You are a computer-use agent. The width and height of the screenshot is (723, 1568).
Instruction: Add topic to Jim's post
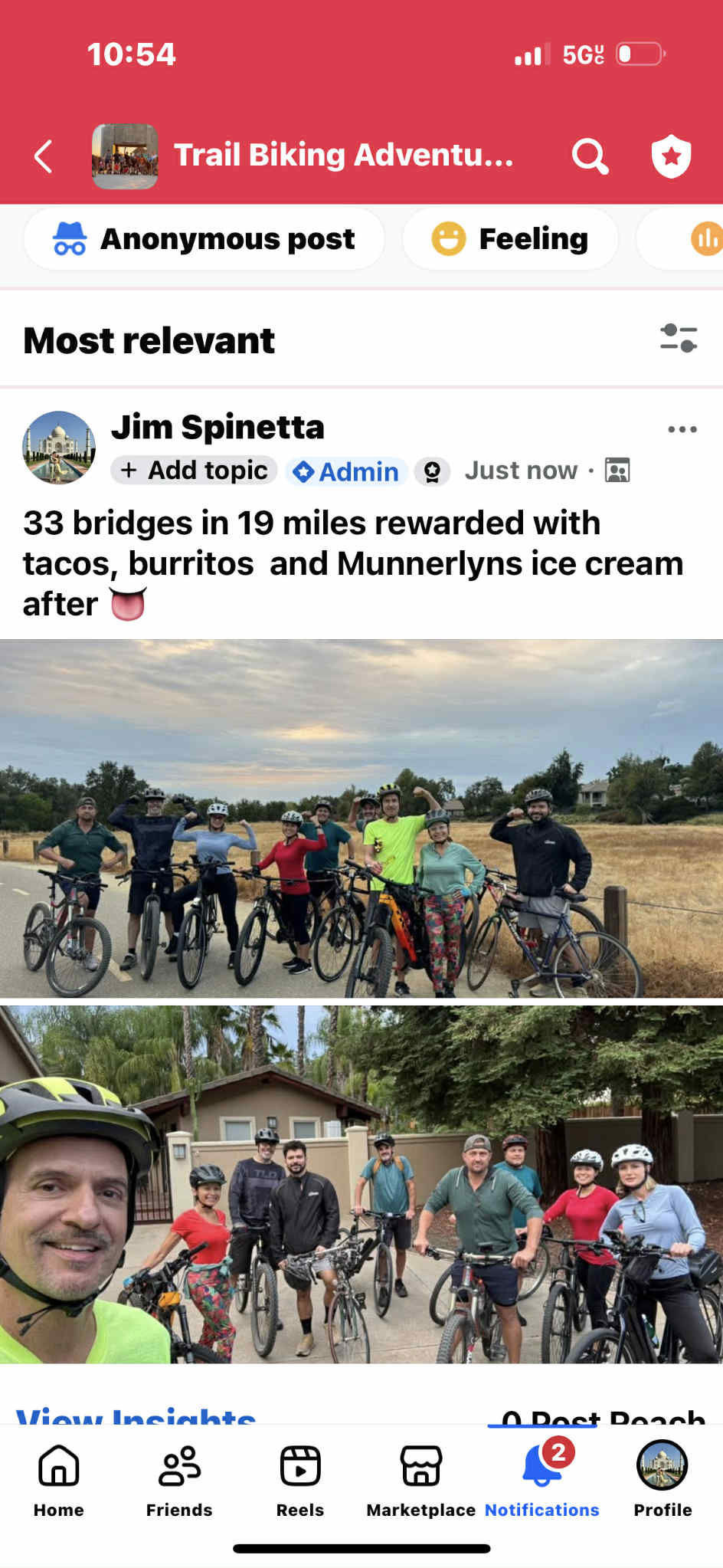[x=195, y=471]
